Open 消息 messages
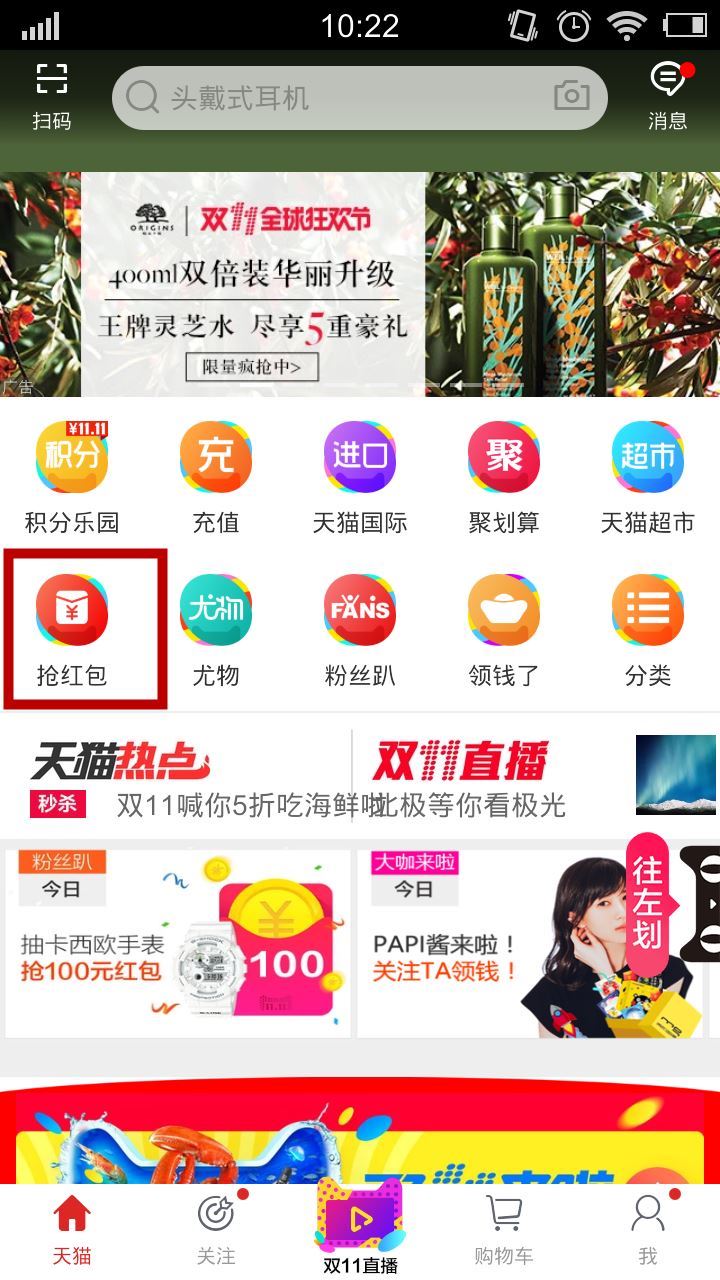The width and height of the screenshot is (720, 1280). coord(667,96)
